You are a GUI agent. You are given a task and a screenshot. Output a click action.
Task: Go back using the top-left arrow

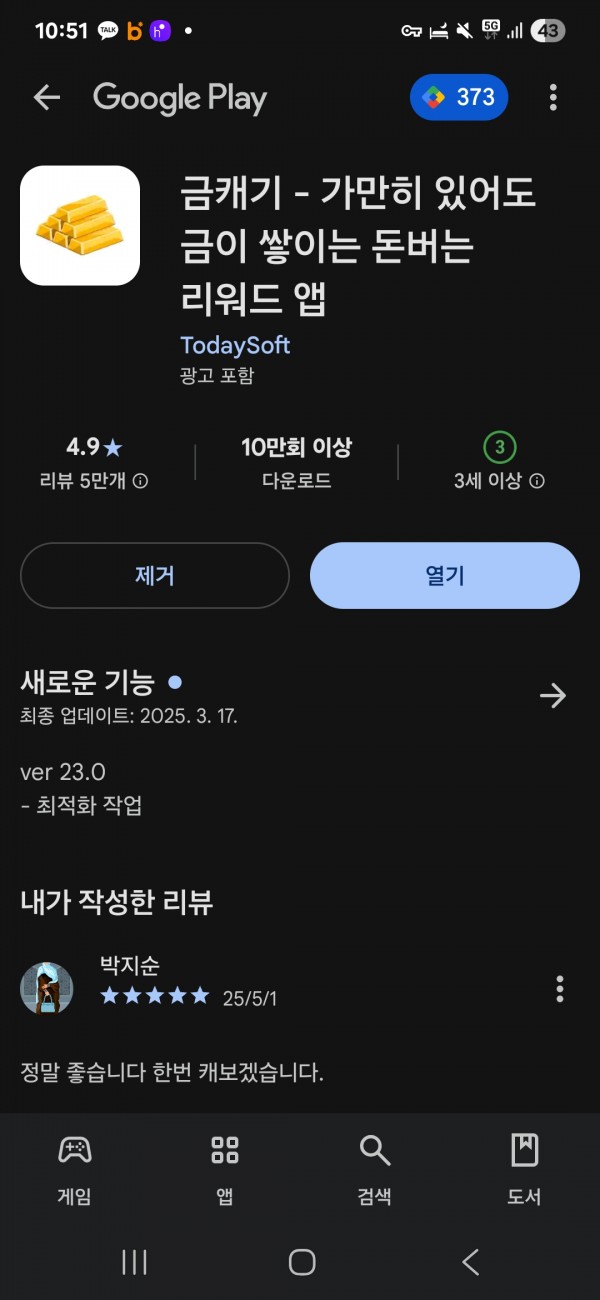point(46,97)
